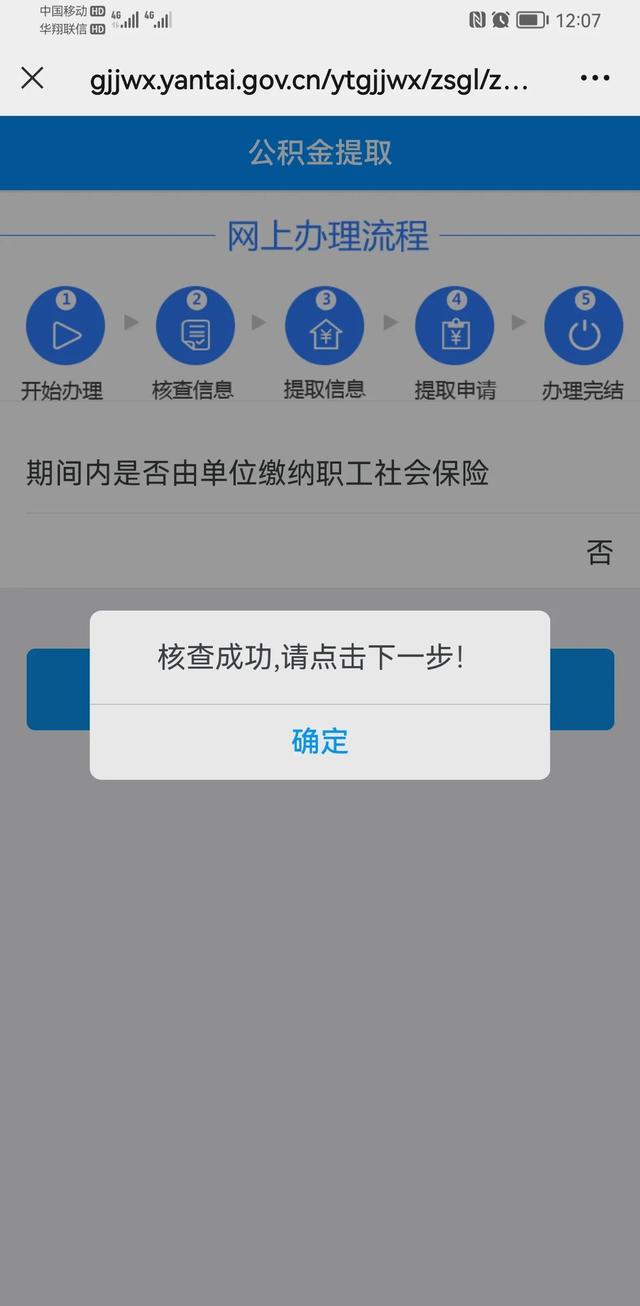
Task: Close the web page with the X
Action: pyautogui.click(x=33, y=78)
